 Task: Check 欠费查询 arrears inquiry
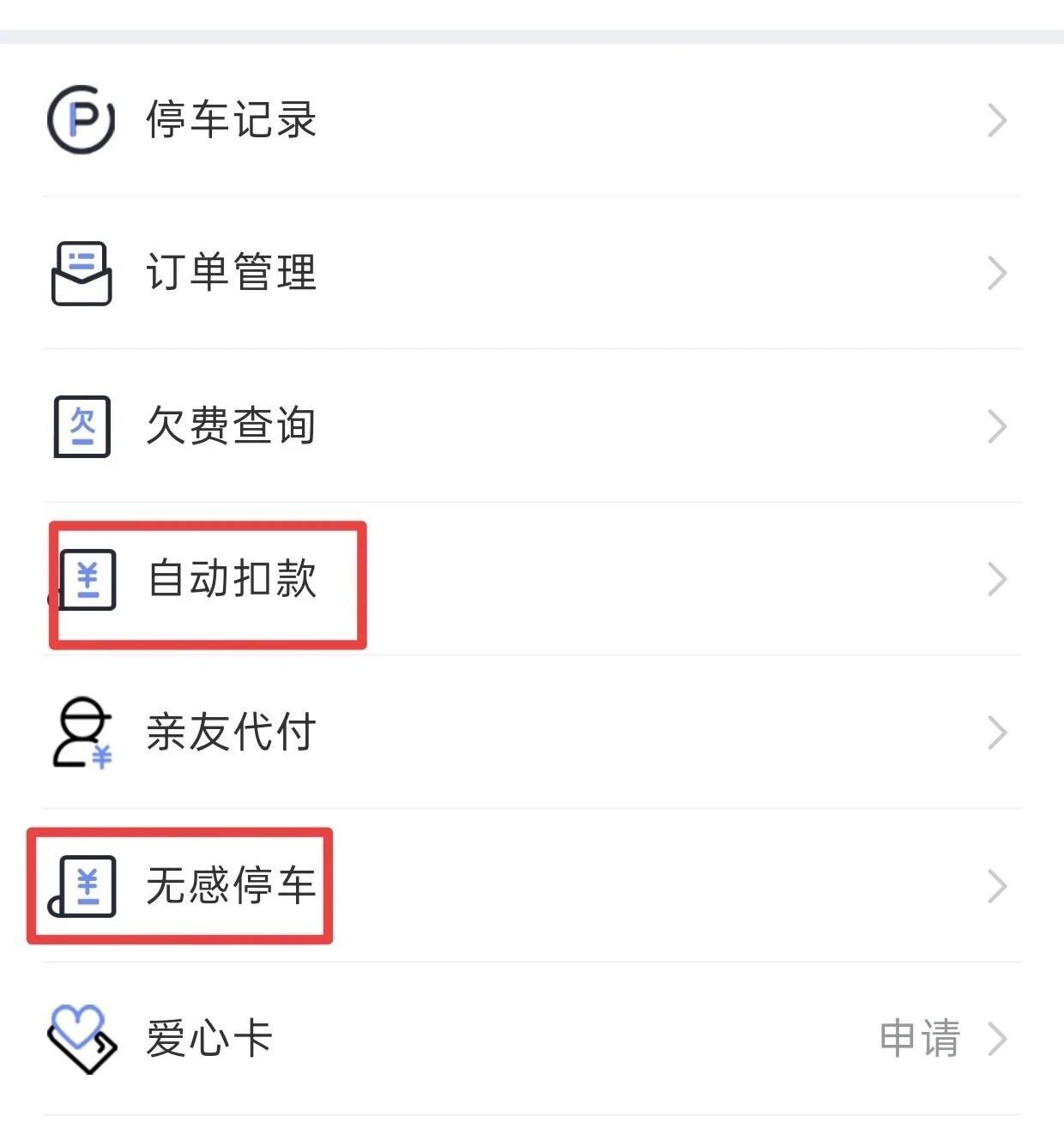click(232, 425)
